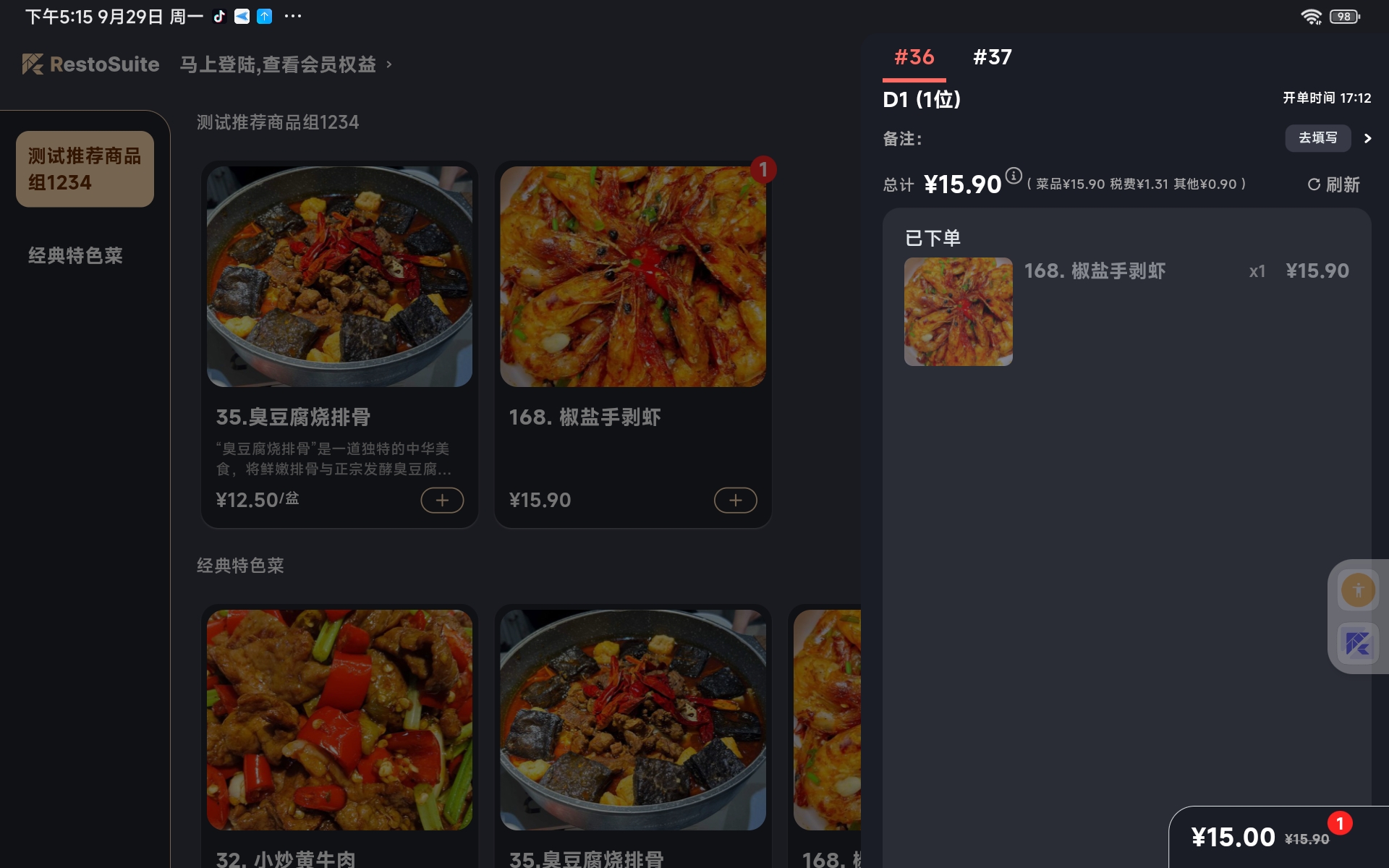The image size is (1389, 868).
Task: Switch to order tab #36
Action: (914, 57)
